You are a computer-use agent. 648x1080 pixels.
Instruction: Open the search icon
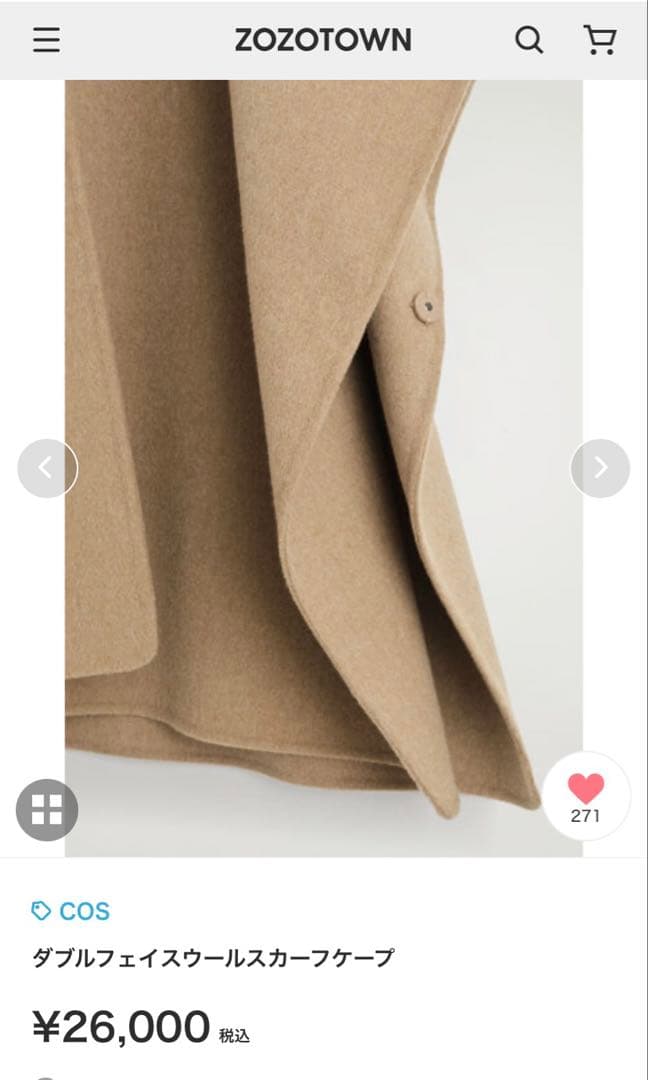point(529,40)
